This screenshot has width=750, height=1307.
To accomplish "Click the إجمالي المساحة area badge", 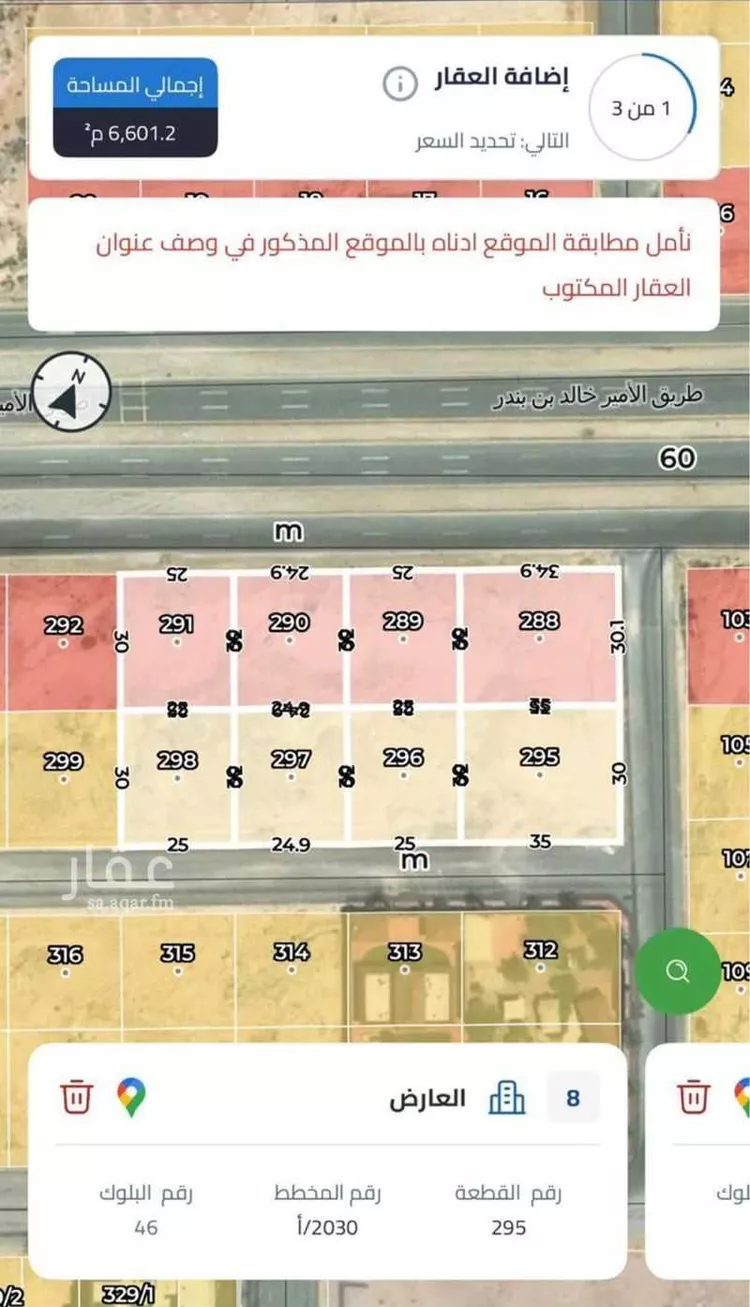I will (x=134, y=106).
